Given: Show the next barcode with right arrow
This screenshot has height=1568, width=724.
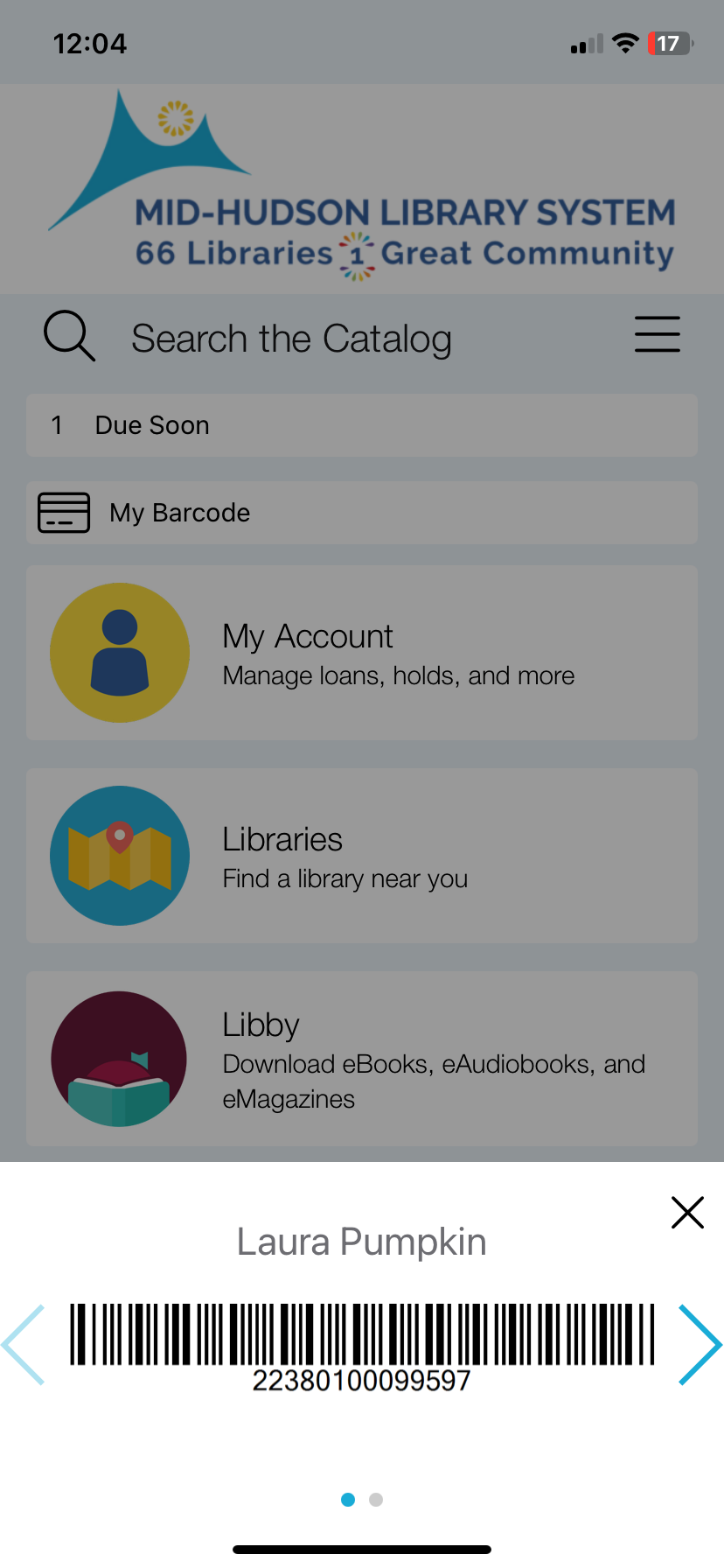Looking at the screenshot, I should point(700,1345).
